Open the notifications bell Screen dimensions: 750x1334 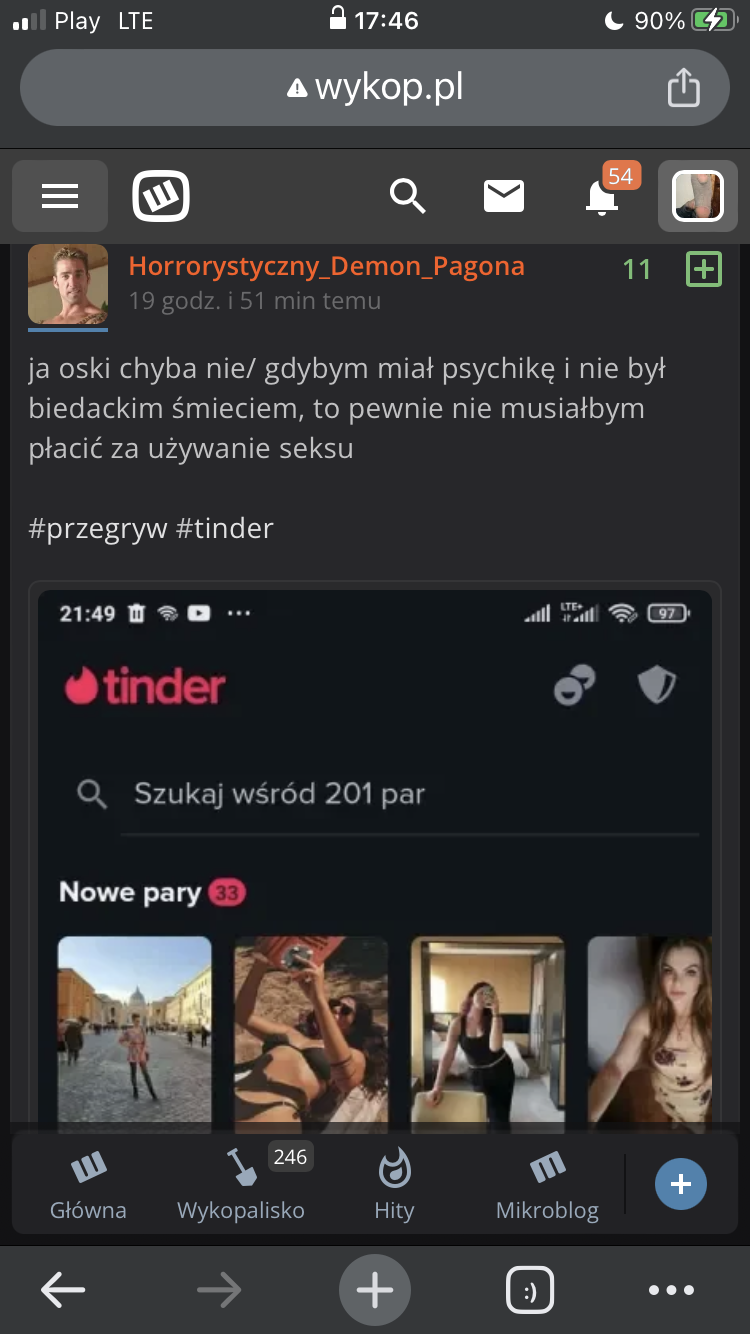point(602,196)
